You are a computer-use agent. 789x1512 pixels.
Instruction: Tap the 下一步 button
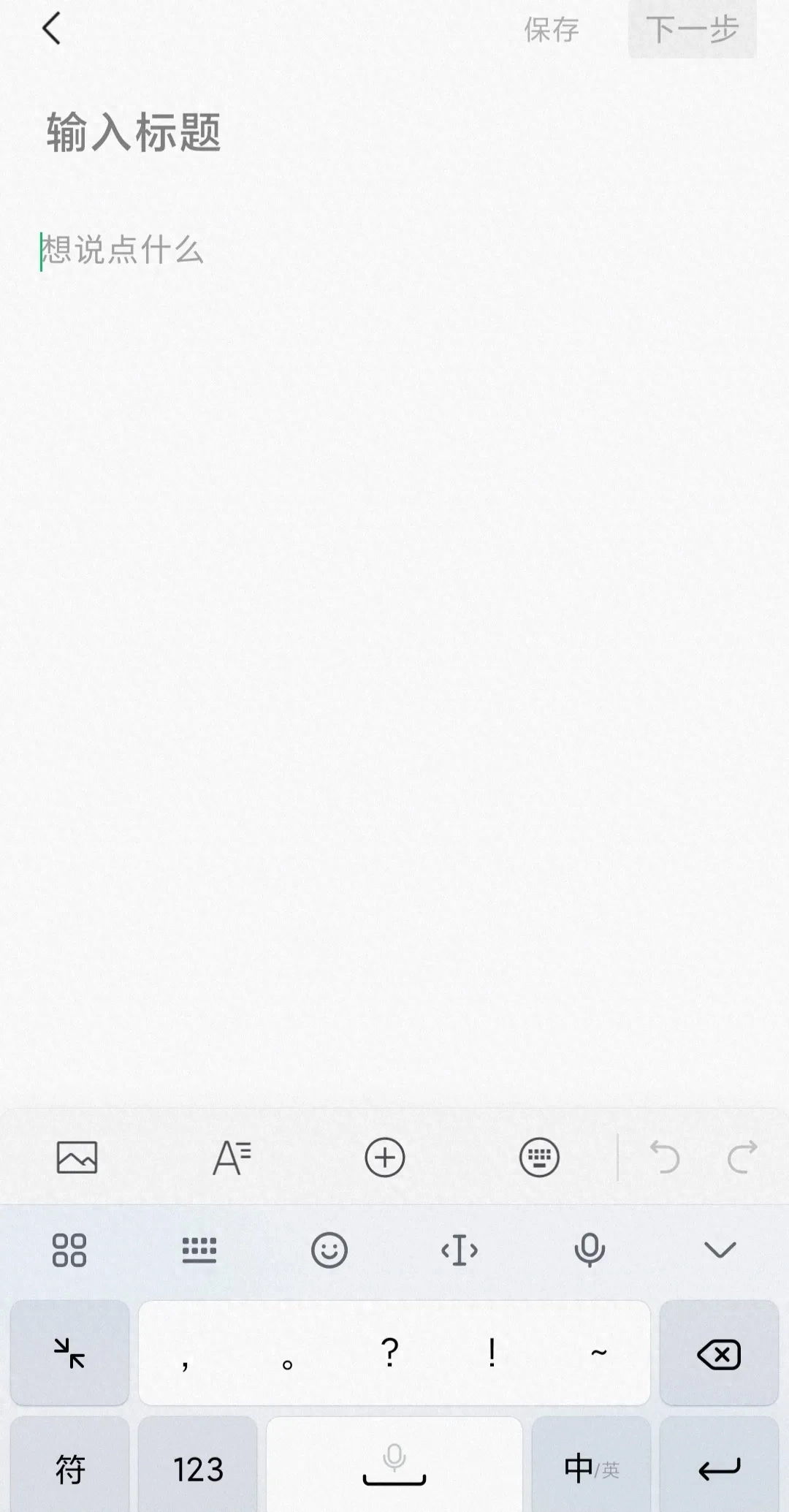(692, 30)
